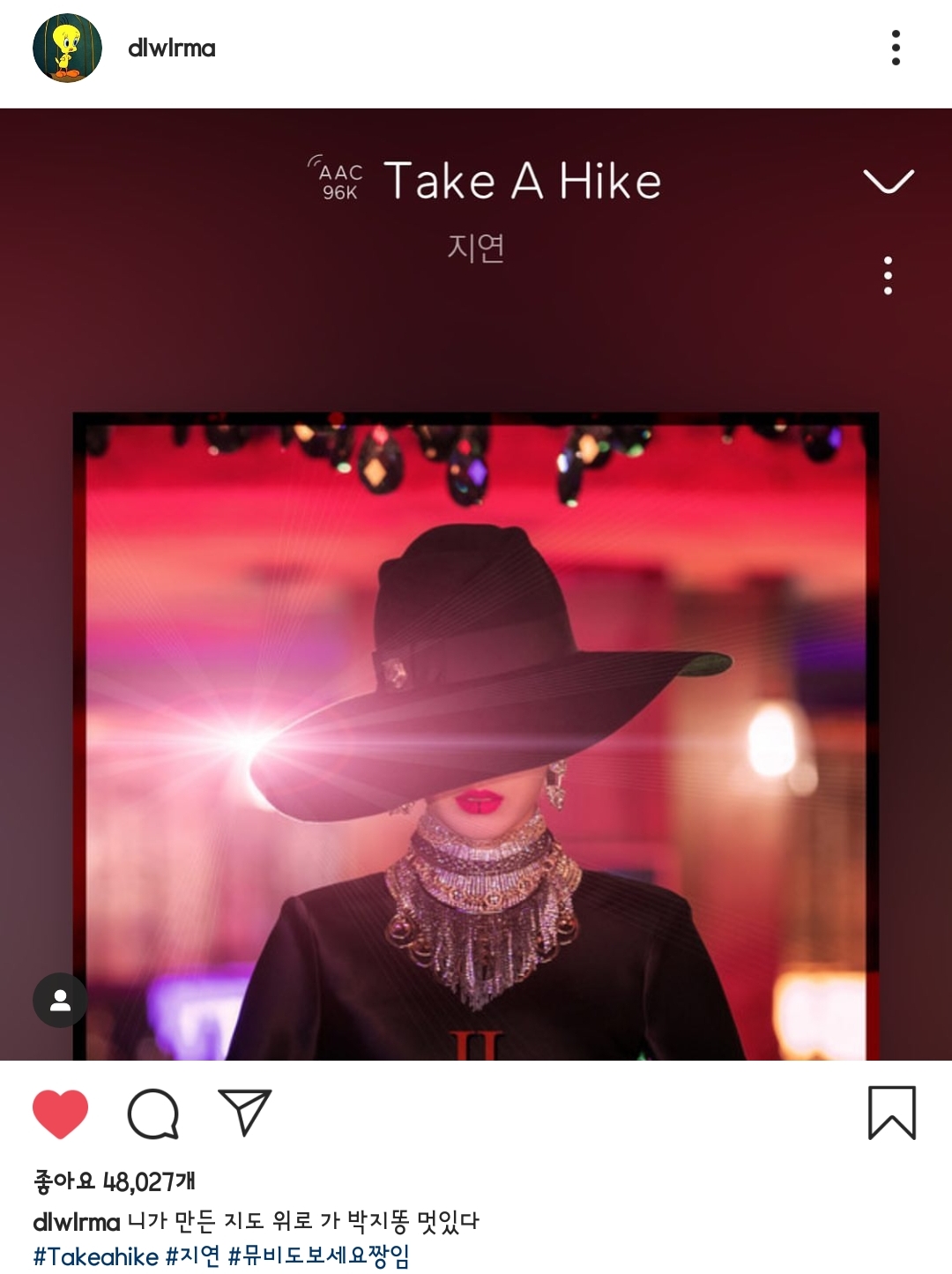Open the posted image of Take A Hike
This screenshot has height=1274, width=952.
pos(476,617)
